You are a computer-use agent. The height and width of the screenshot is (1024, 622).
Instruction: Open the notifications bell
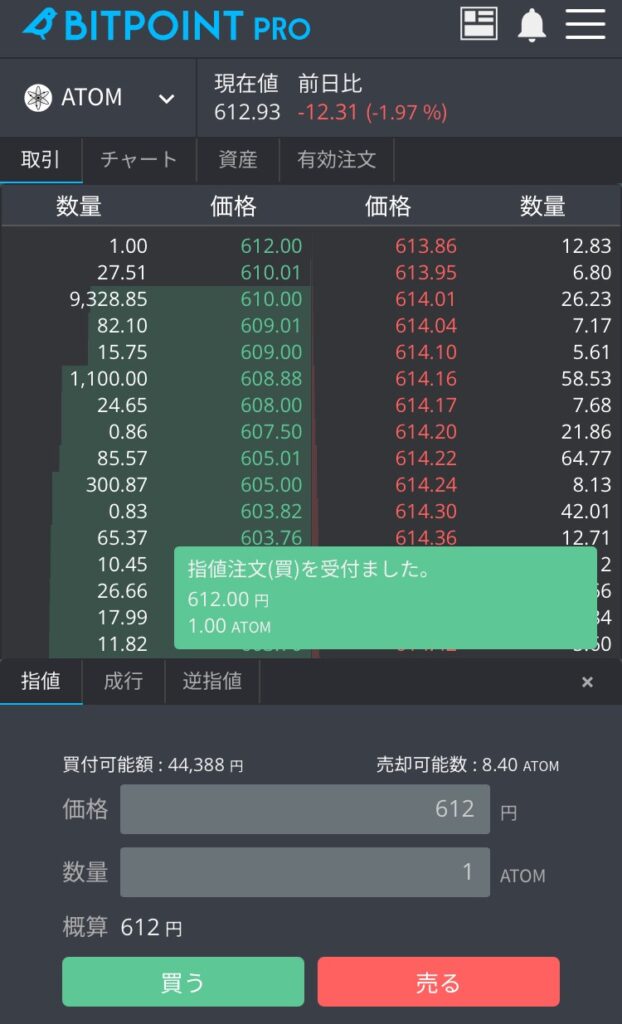pyautogui.click(x=532, y=24)
